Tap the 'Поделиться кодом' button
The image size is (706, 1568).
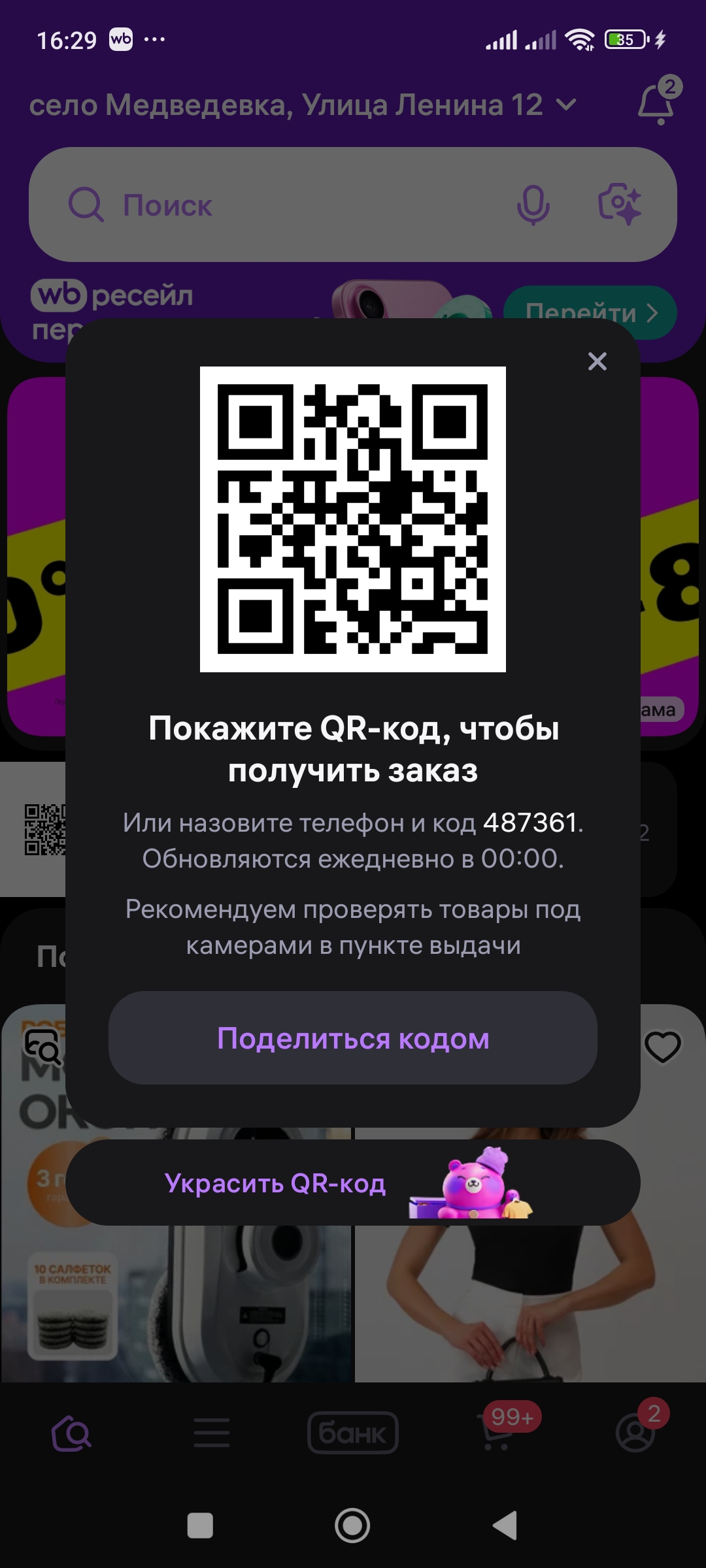click(353, 1038)
